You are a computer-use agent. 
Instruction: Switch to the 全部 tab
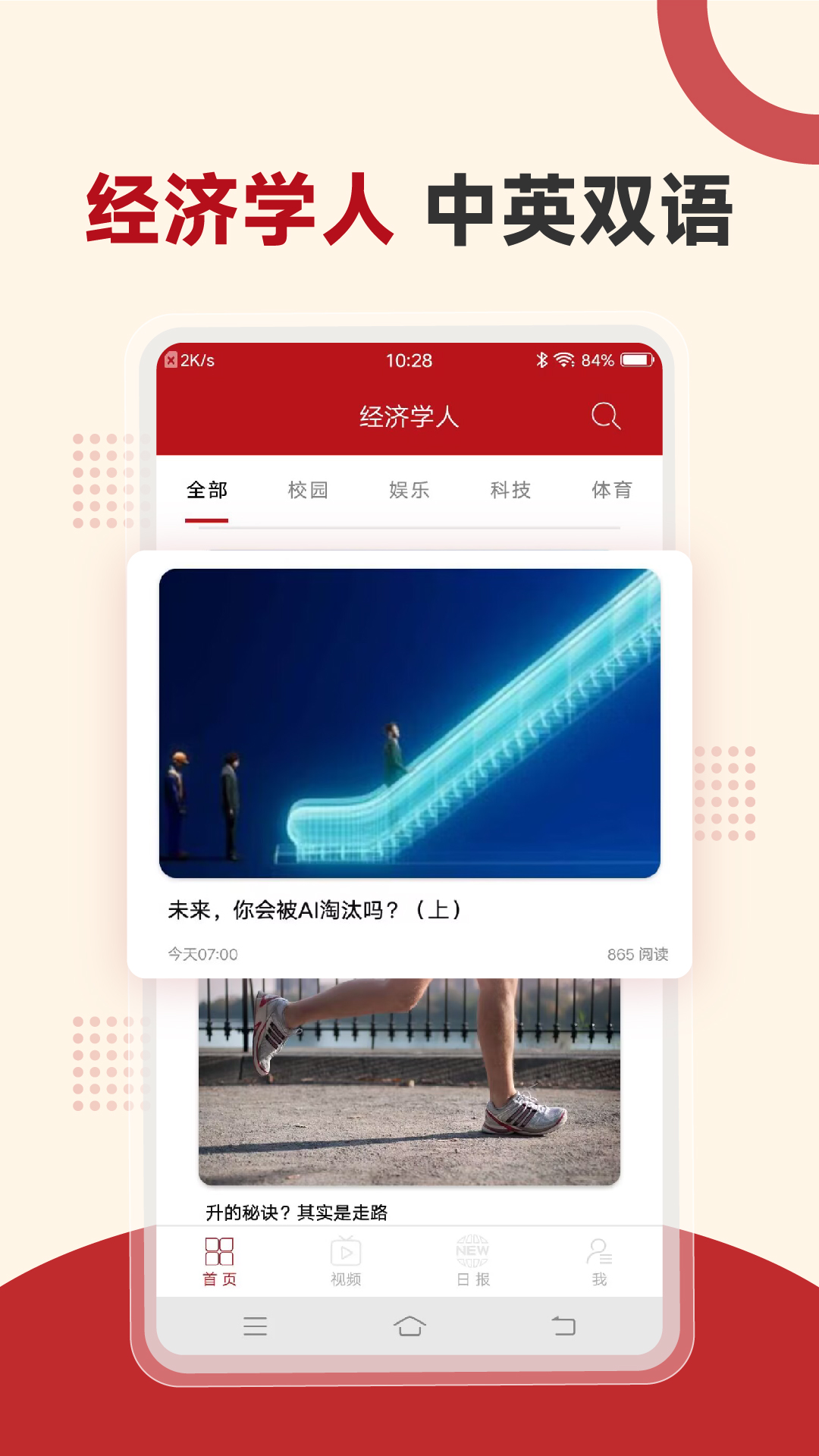point(206,491)
